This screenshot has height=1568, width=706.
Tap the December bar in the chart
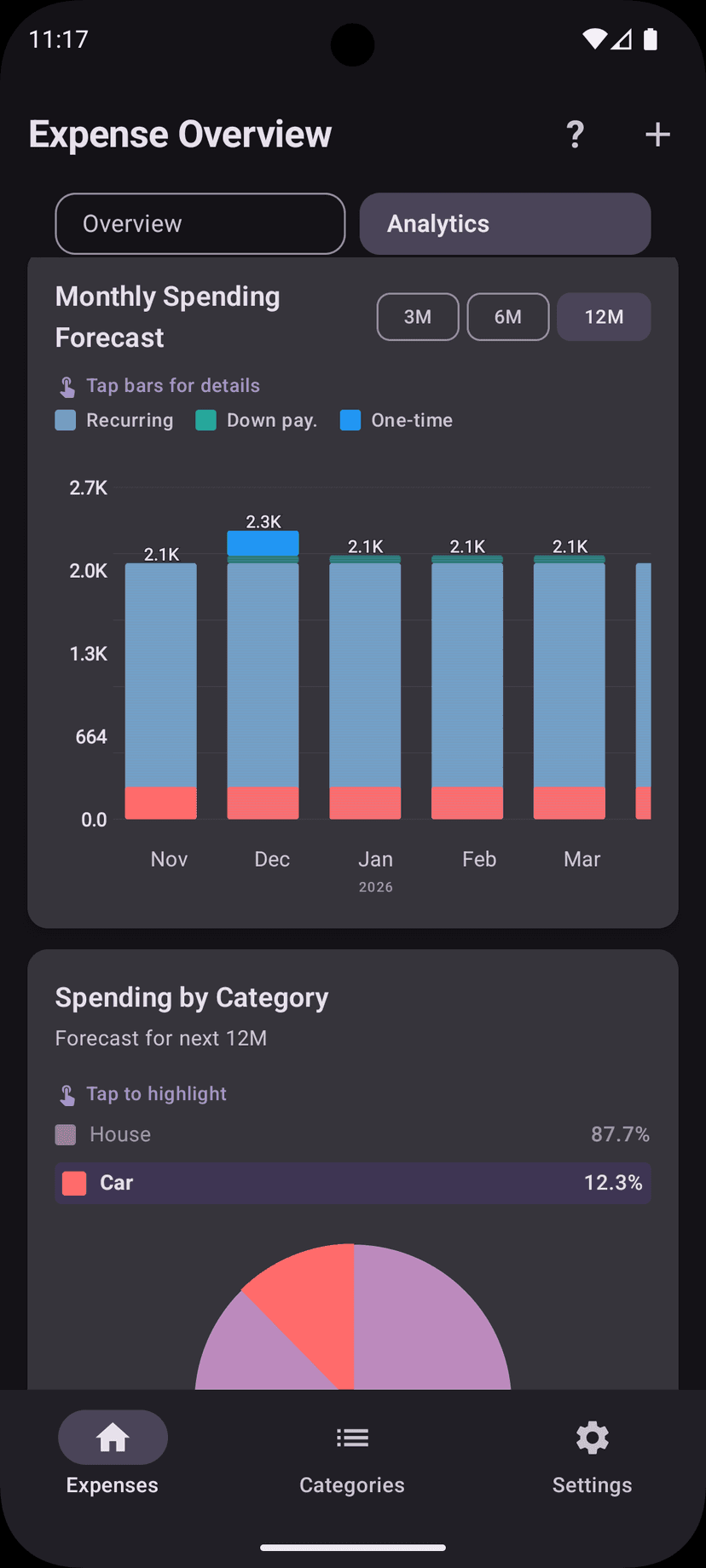pyautogui.click(x=263, y=682)
